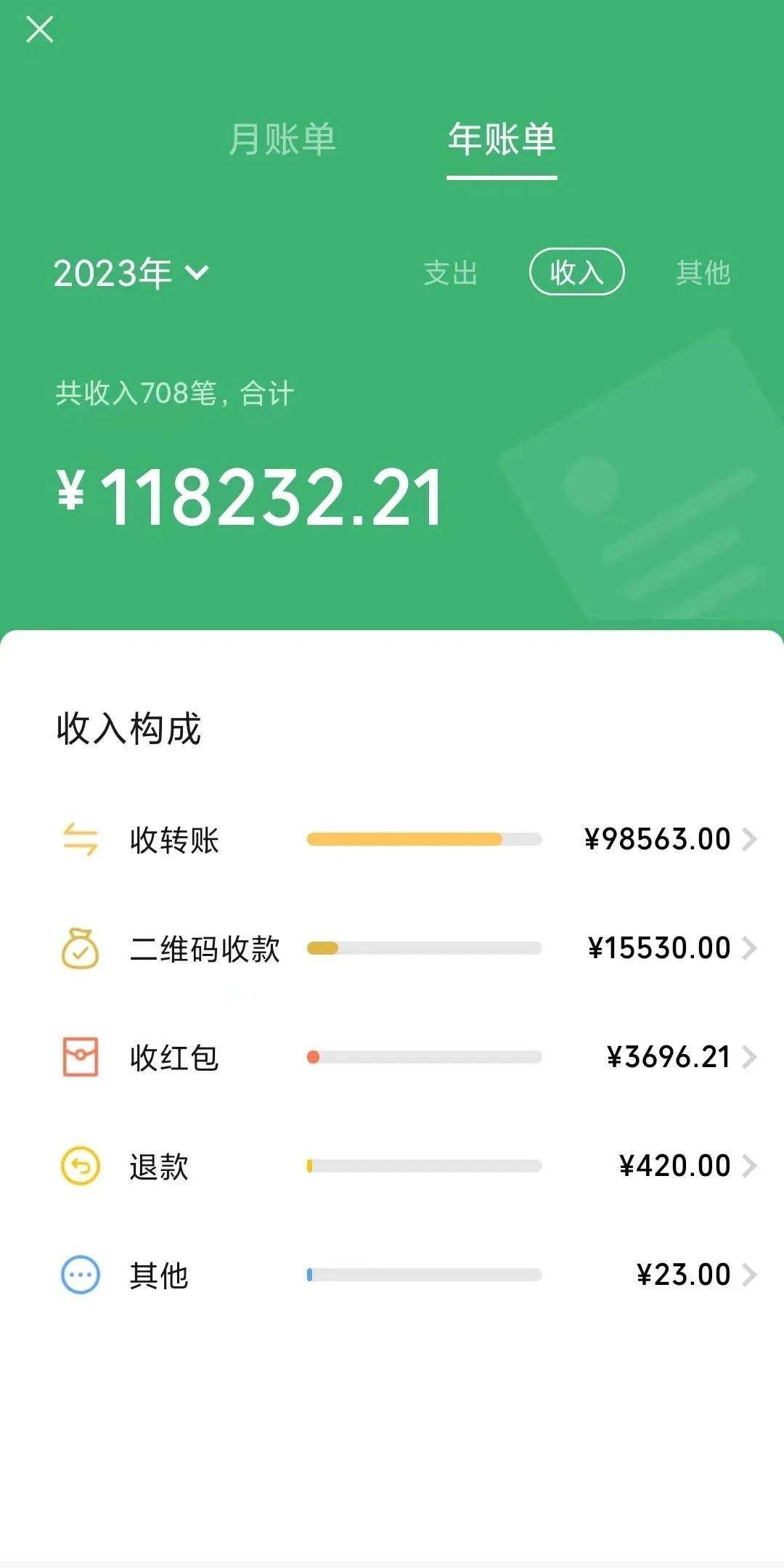Open the 其他 ¥23.00 income row

[x=407, y=1275]
